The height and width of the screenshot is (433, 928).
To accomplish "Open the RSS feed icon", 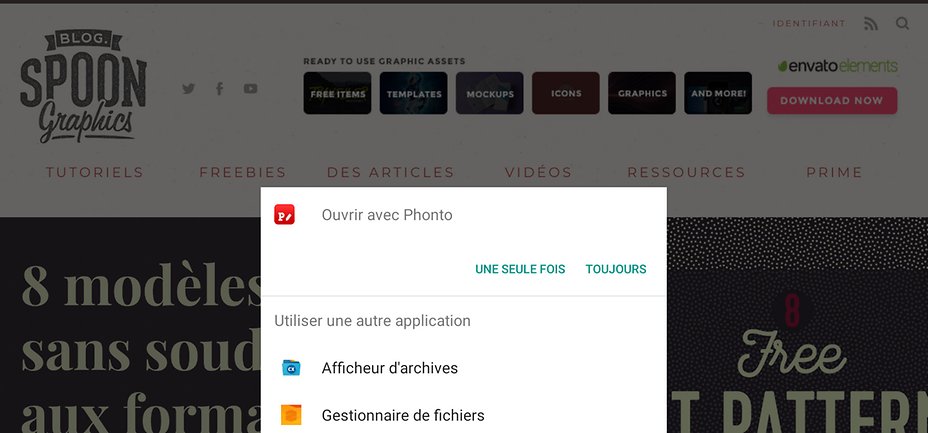I will tap(871, 23).
